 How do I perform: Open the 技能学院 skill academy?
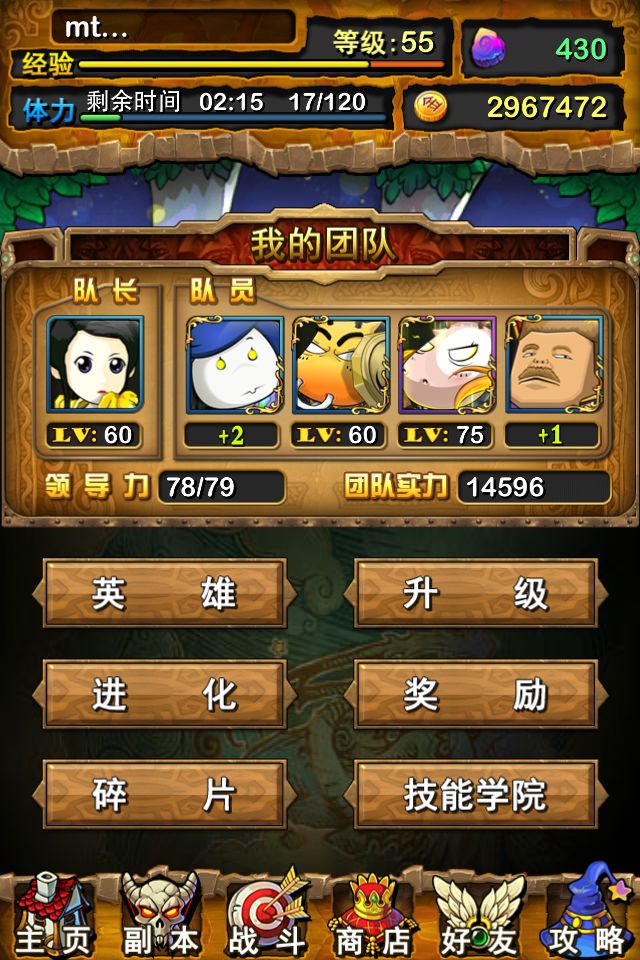point(476,794)
